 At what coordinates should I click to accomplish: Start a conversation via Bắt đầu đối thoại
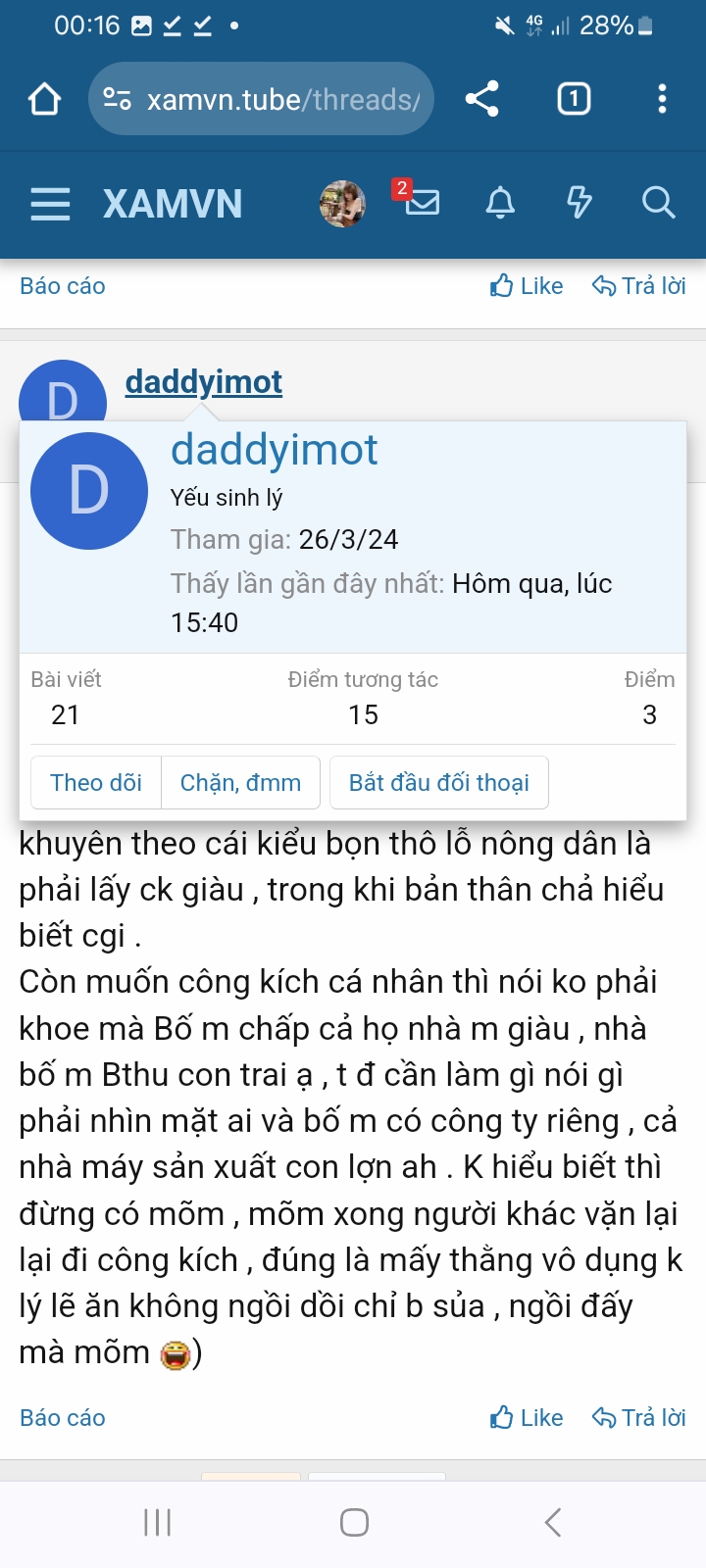click(x=438, y=782)
